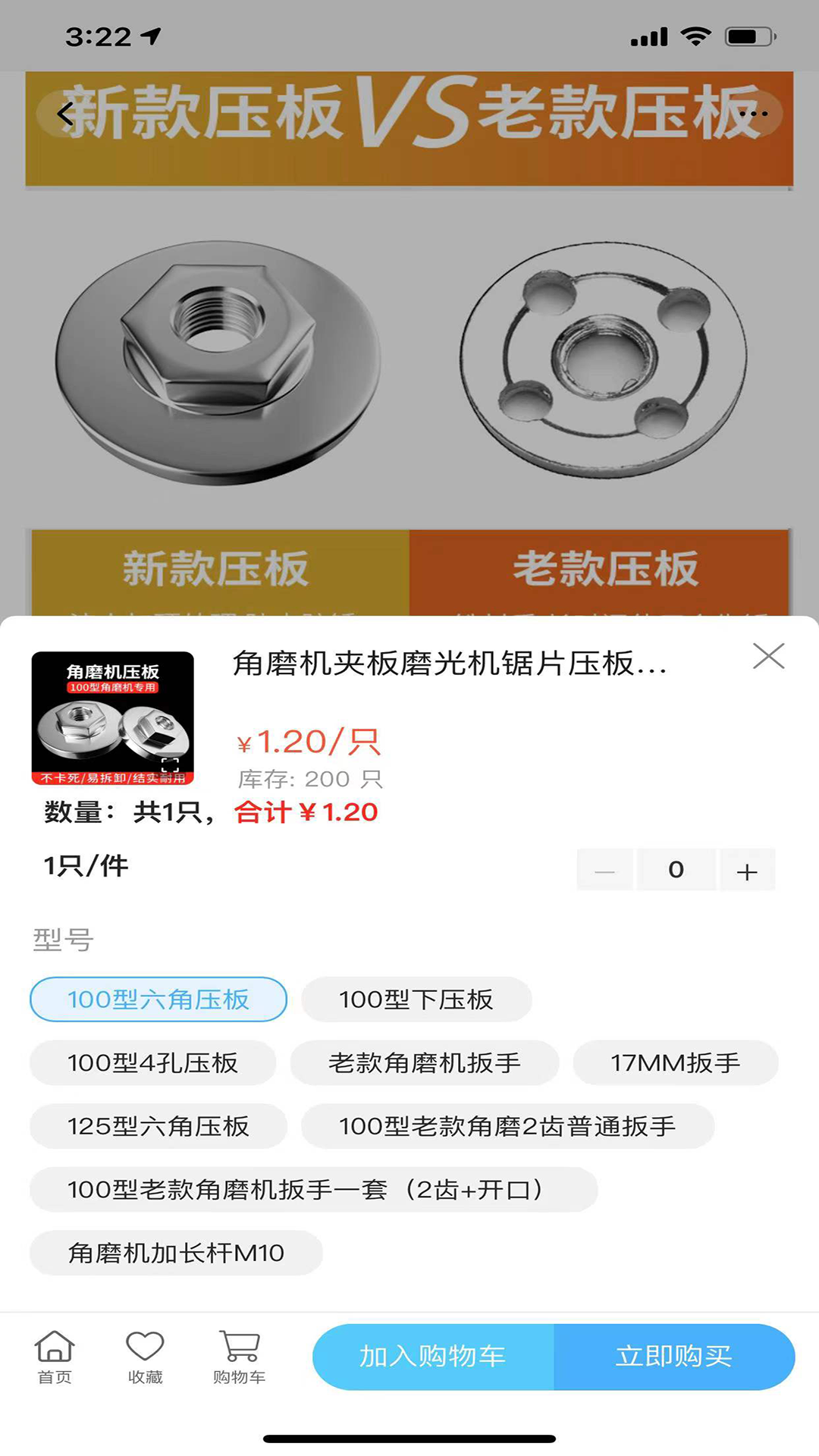Choose the 角磨机加长杆M10 option
The width and height of the screenshot is (819, 1456).
176,1253
